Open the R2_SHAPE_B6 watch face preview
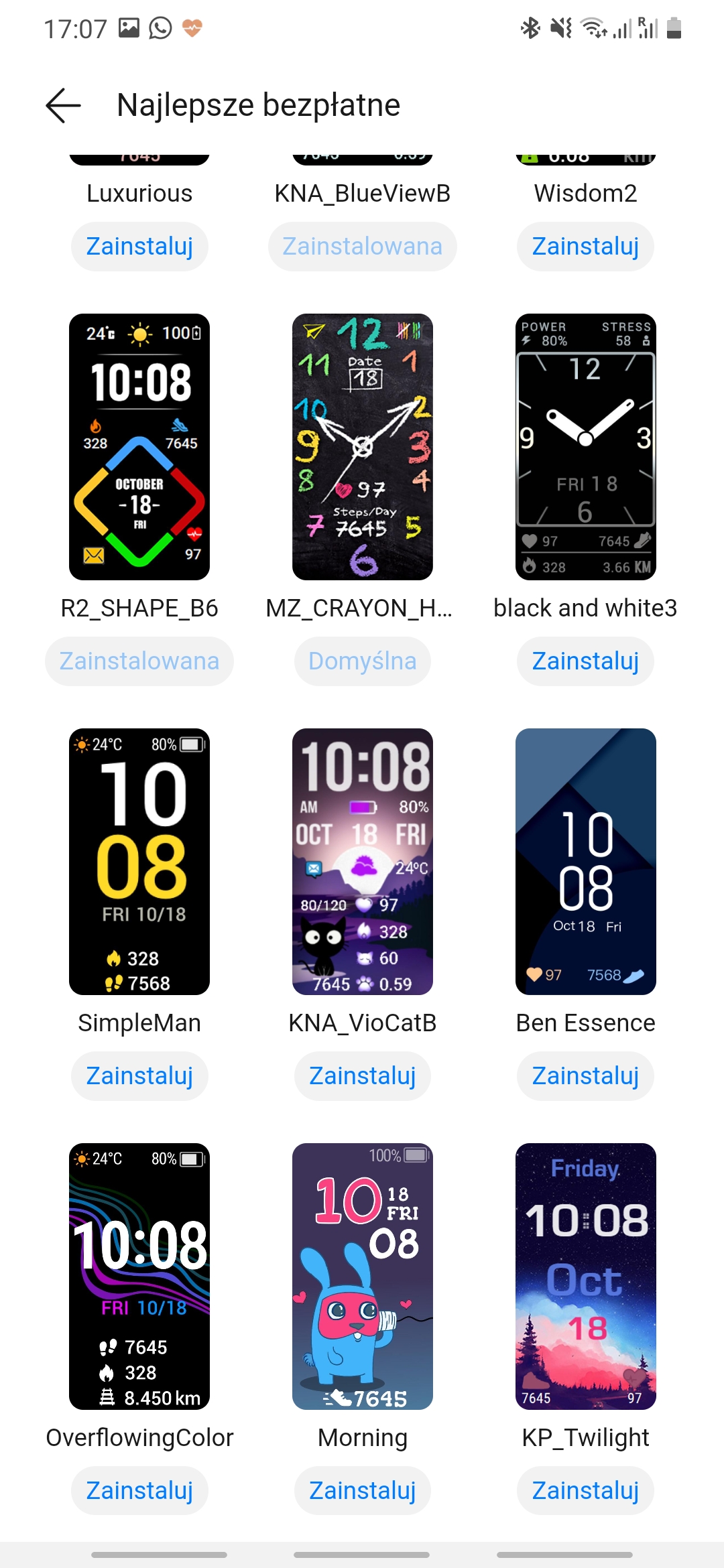This screenshot has width=724, height=1568. (x=139, y=447)
